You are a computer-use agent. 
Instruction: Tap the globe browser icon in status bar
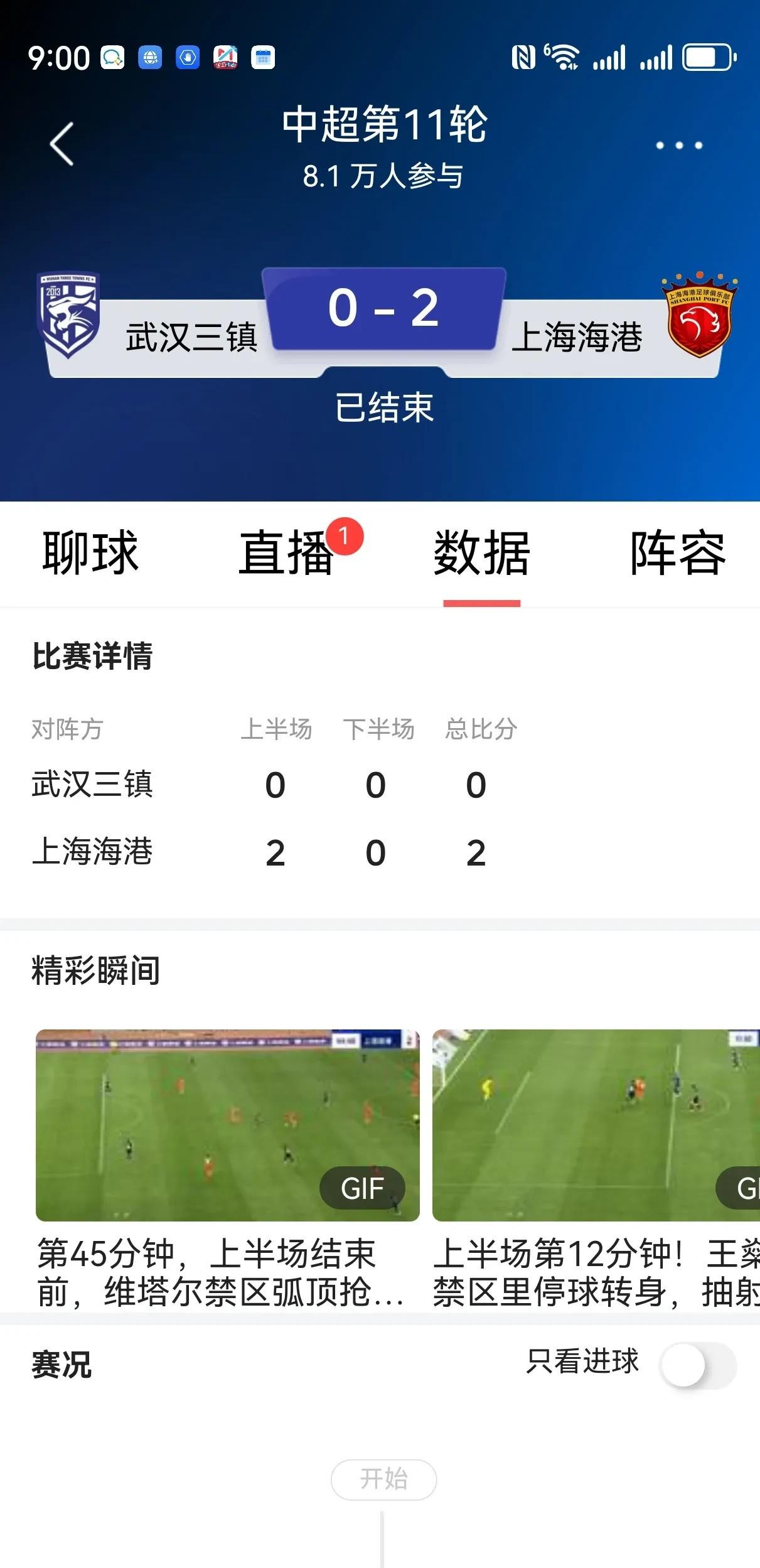click(x=149, y=57)
